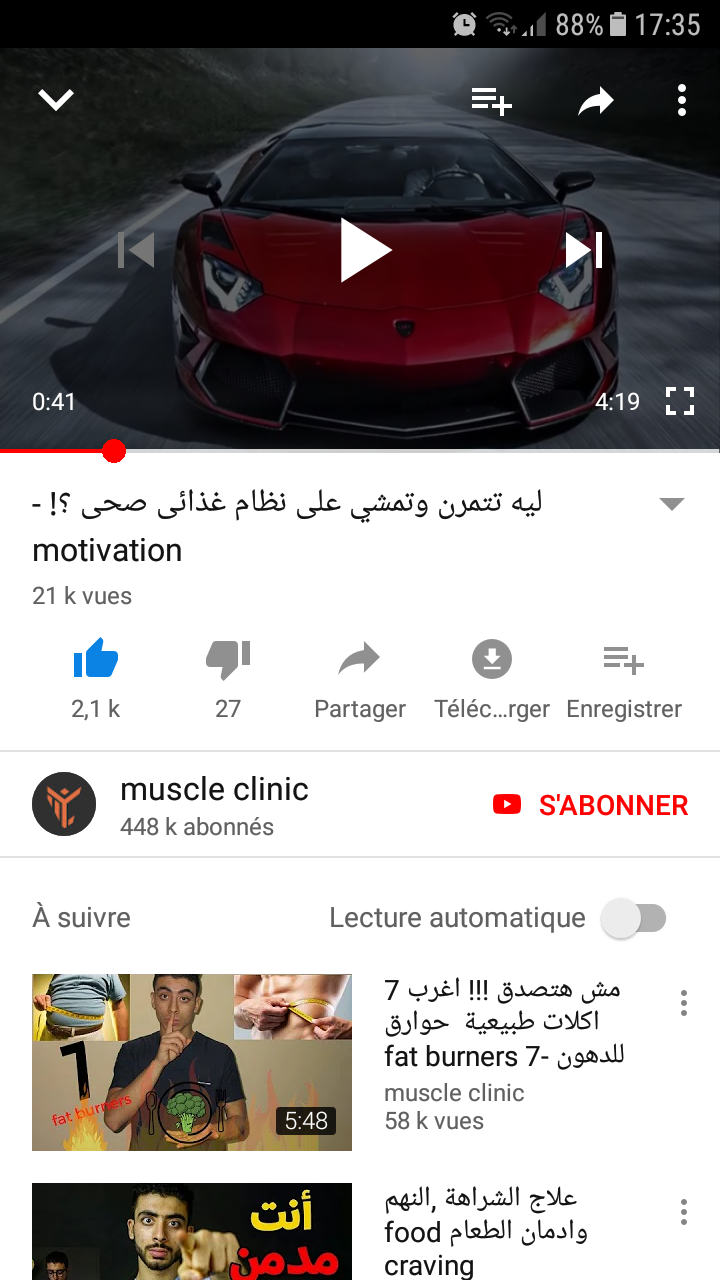Share video using arrow on player
Viewport: 720px width, 1280px height.
[x=596, y=100]
